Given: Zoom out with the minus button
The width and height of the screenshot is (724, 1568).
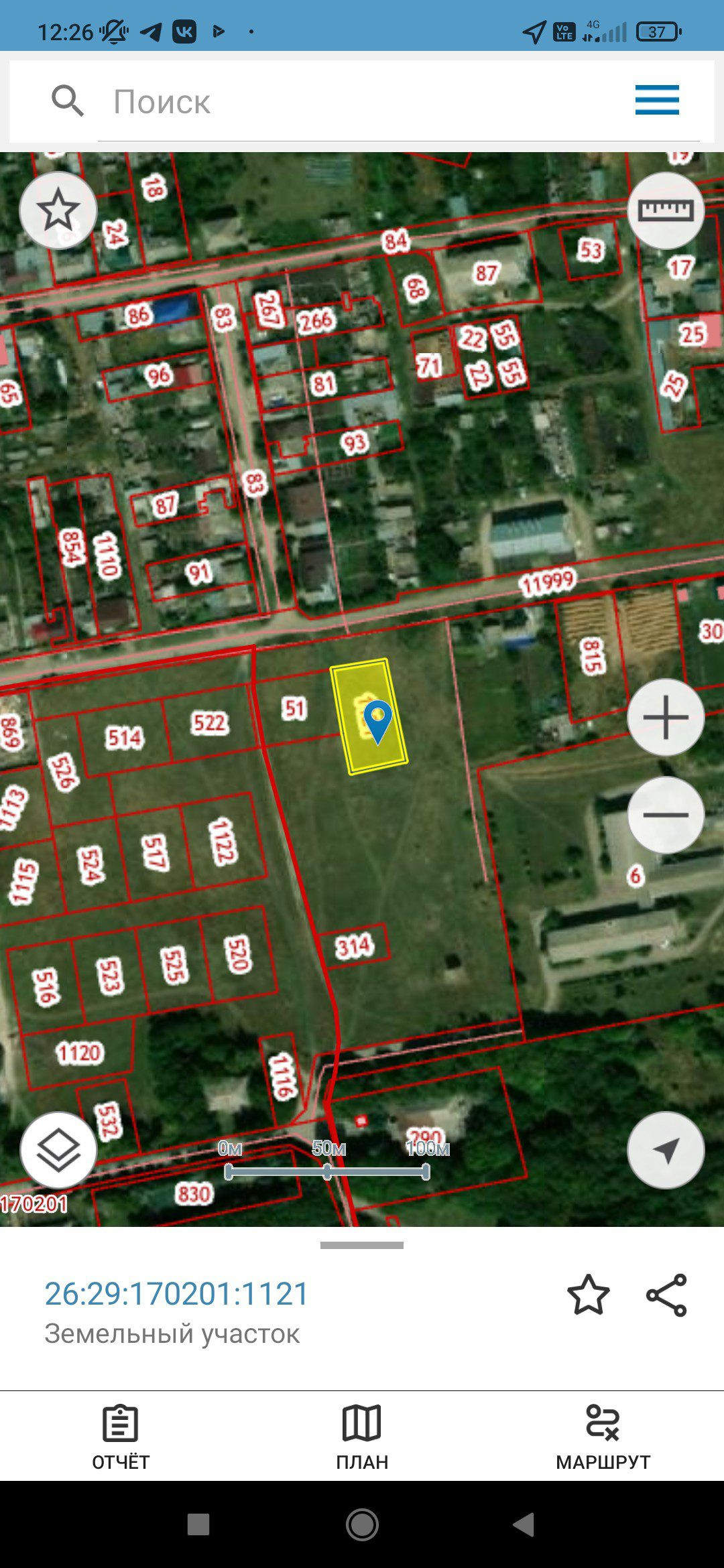Looking at the screenshot, I should pyautogui.click(x=665, y=815).
